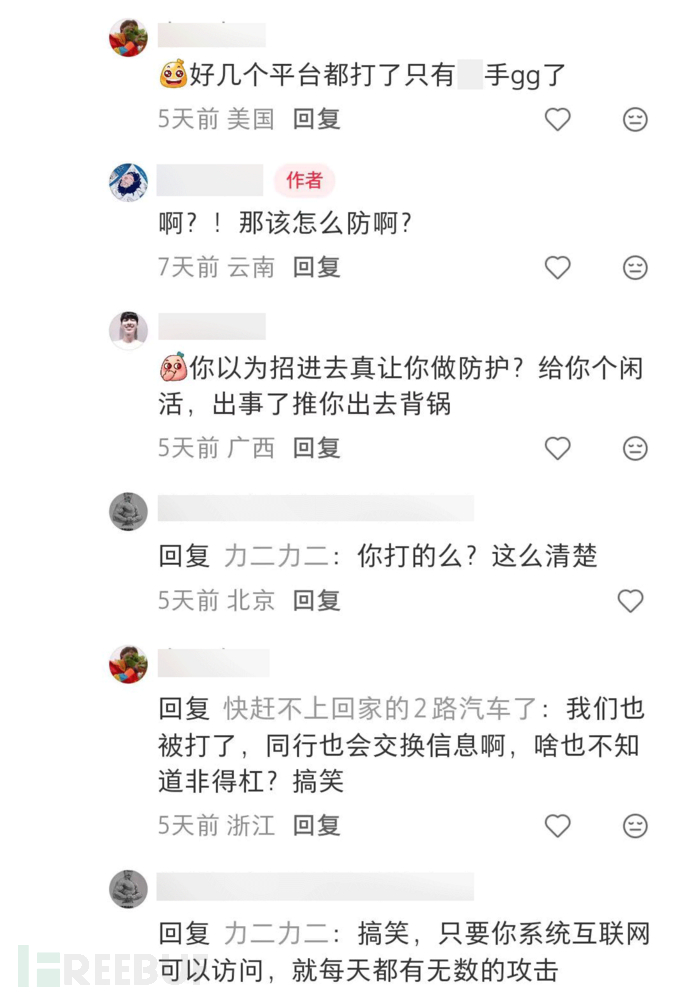Reply to the comment from 浙江
The height and width of the screenshot is (994, 690).
tap(316, 825)
